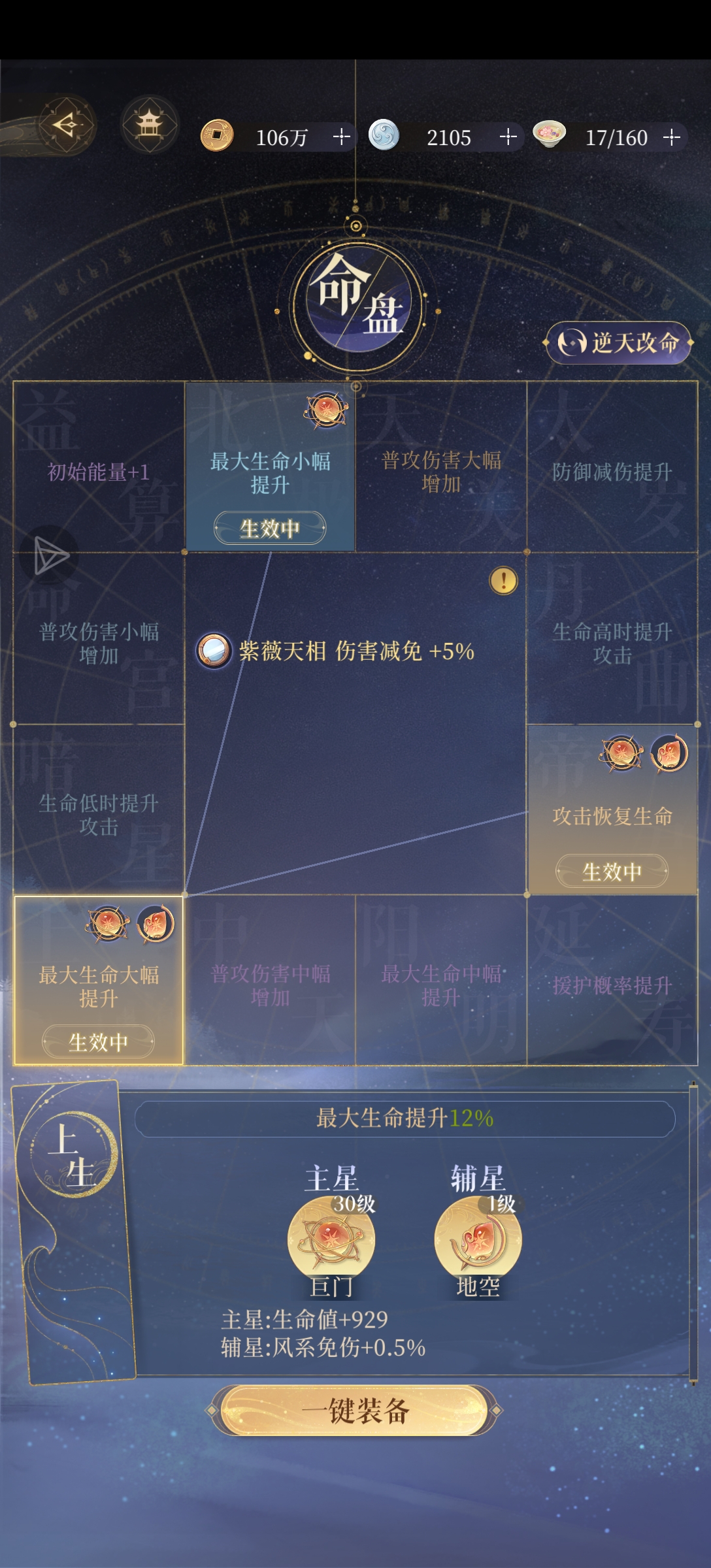Open the 逆天改命 button

[x=618, y=342]
